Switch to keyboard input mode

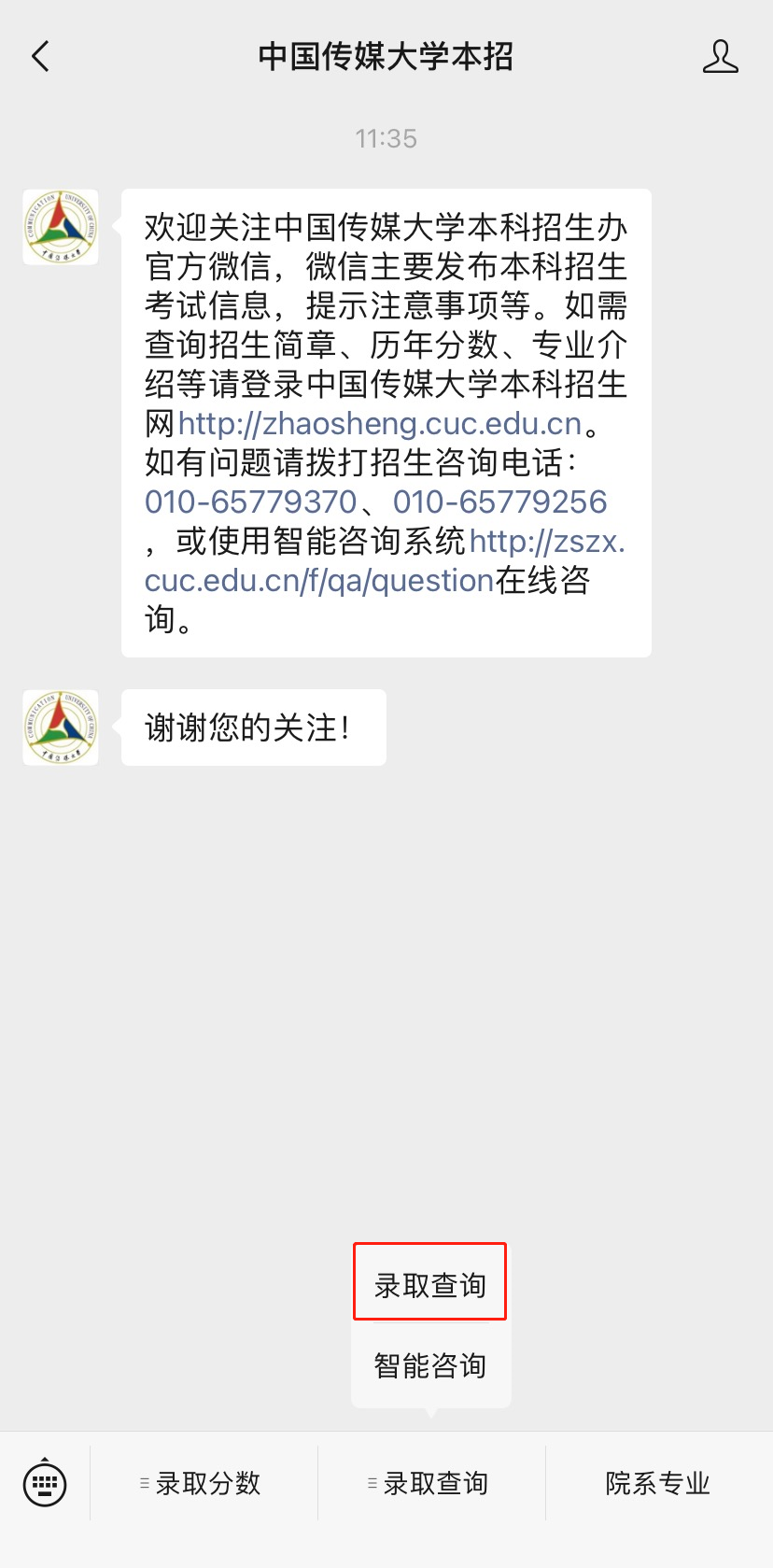pyautogui.click(x=45, y=1482)
